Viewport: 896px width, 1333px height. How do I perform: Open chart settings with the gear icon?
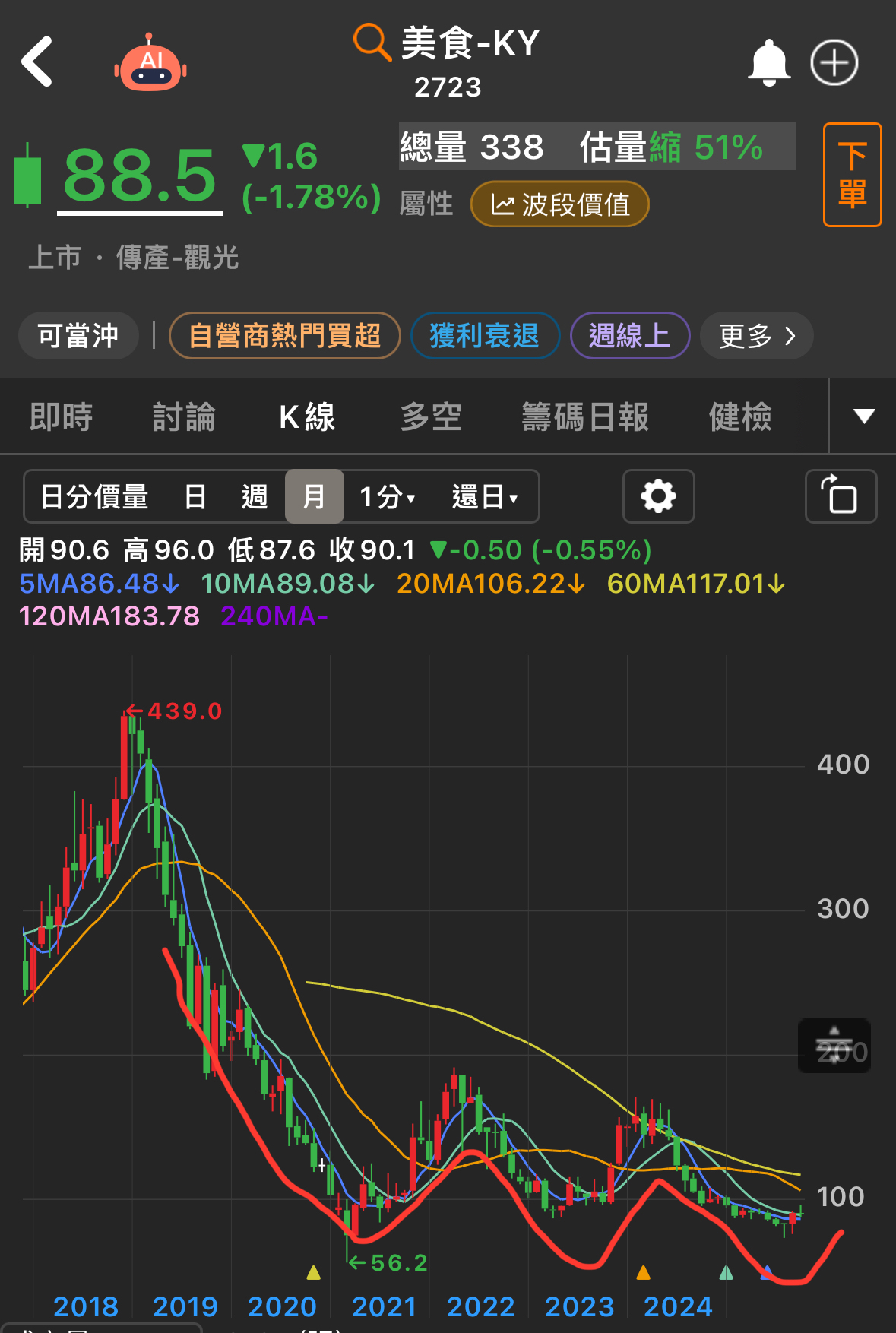point(658,496)
